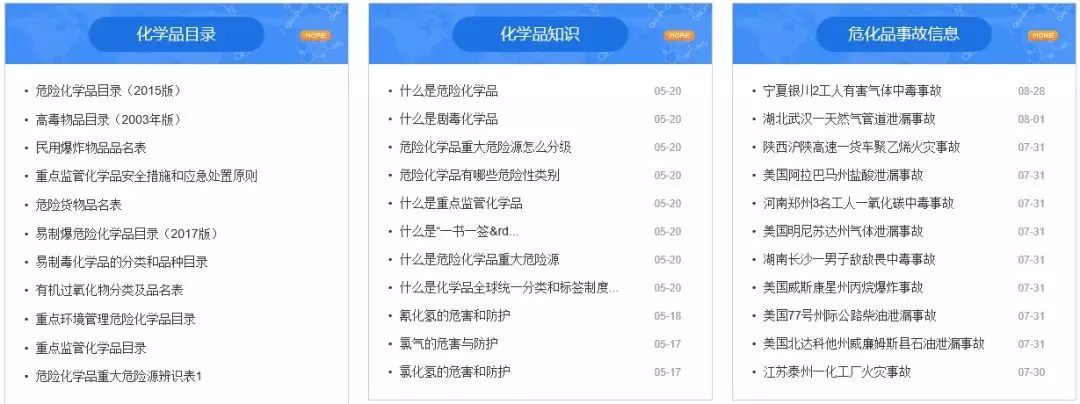Open MORE button in 化学品目录 panel
Image resolution: width=1080 pixels, height=404 pixels.
tap(315, 35)
